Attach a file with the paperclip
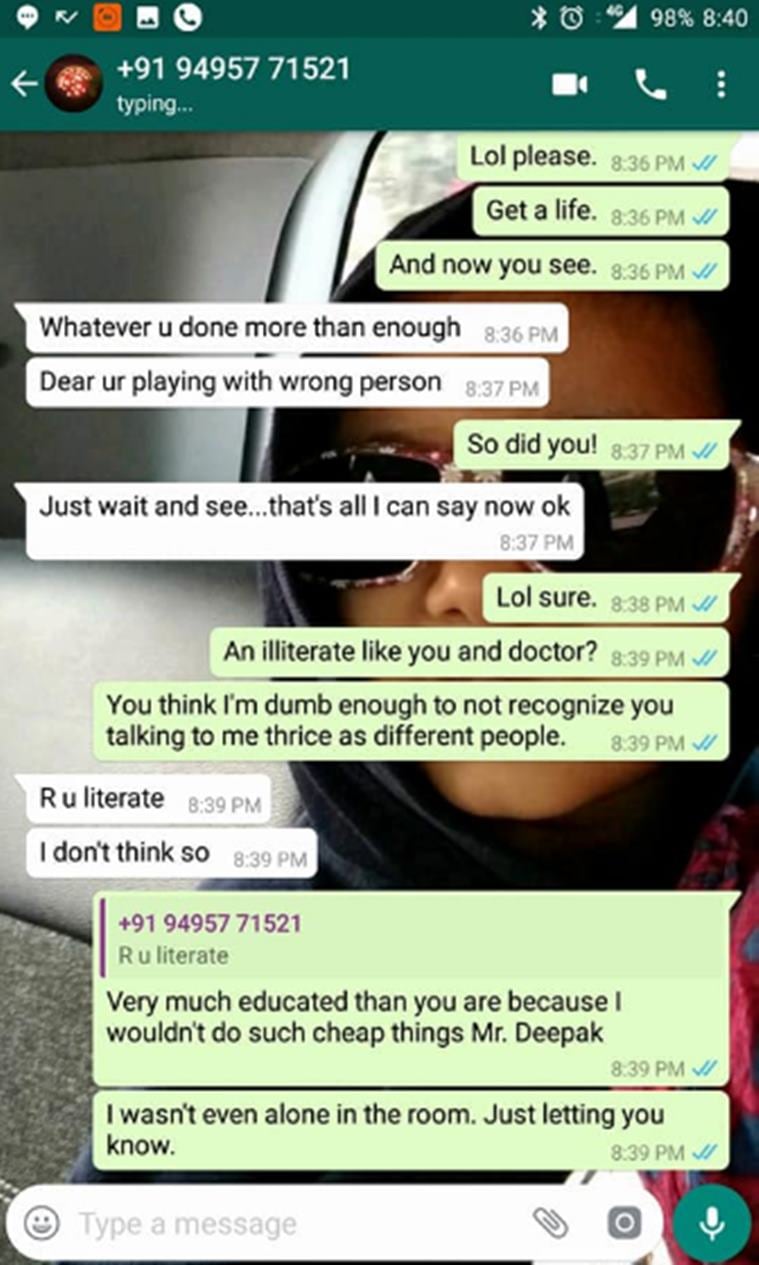Viewport: 759px width, 1265px height. (549, 1222)
